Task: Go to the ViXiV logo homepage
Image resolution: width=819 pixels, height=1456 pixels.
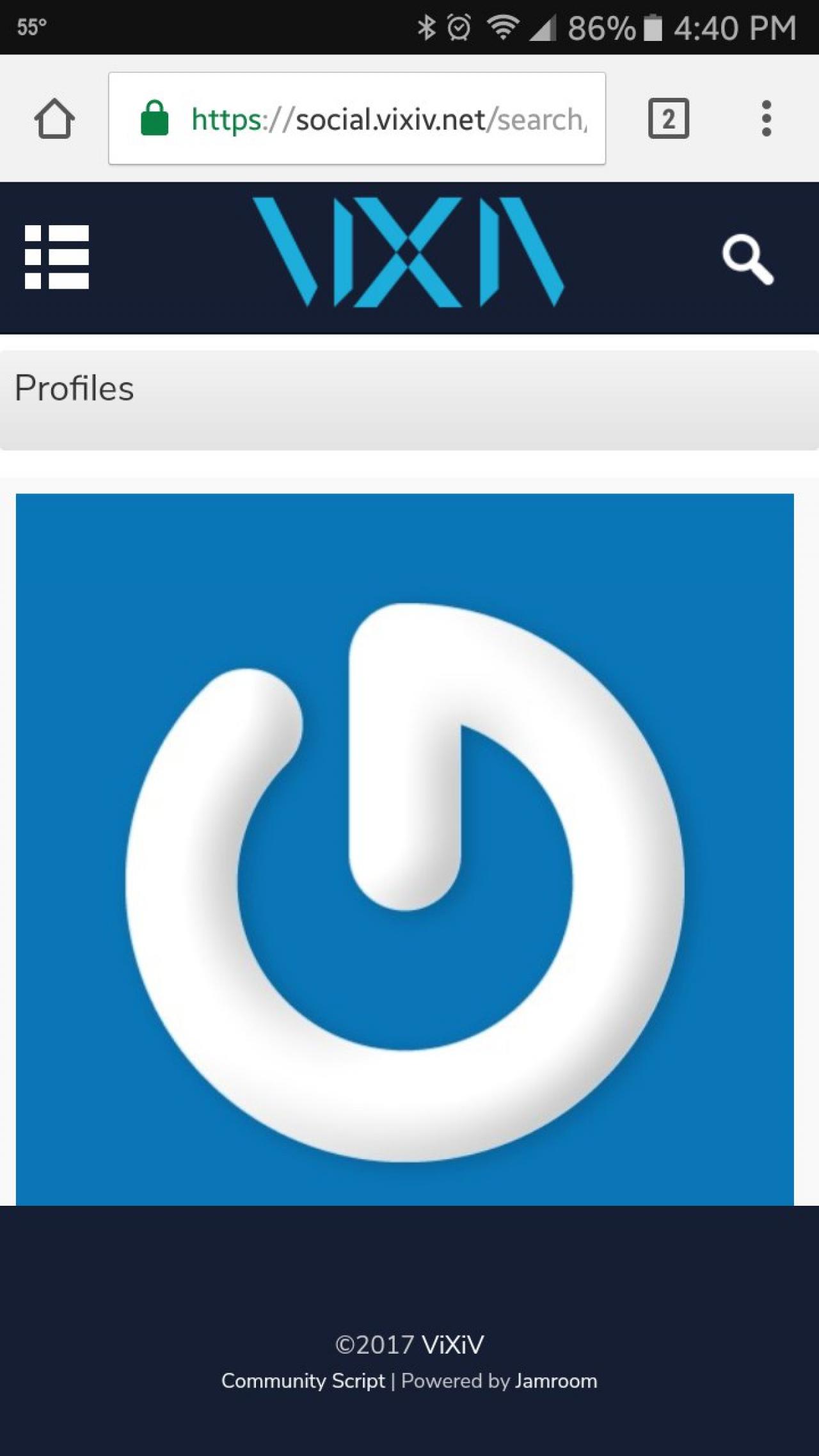Action: (x=408, y=252)
